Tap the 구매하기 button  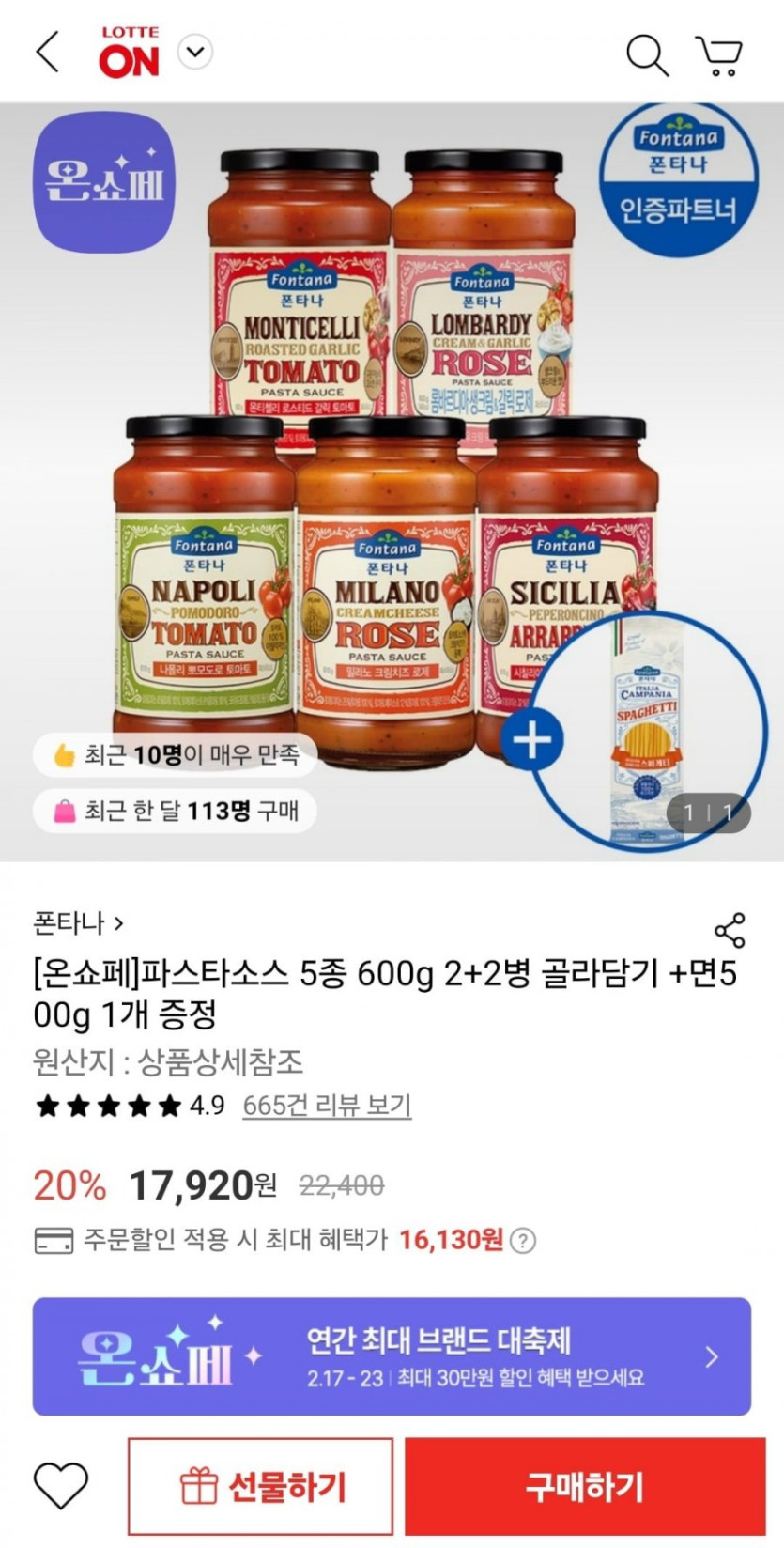(585, 1487)
